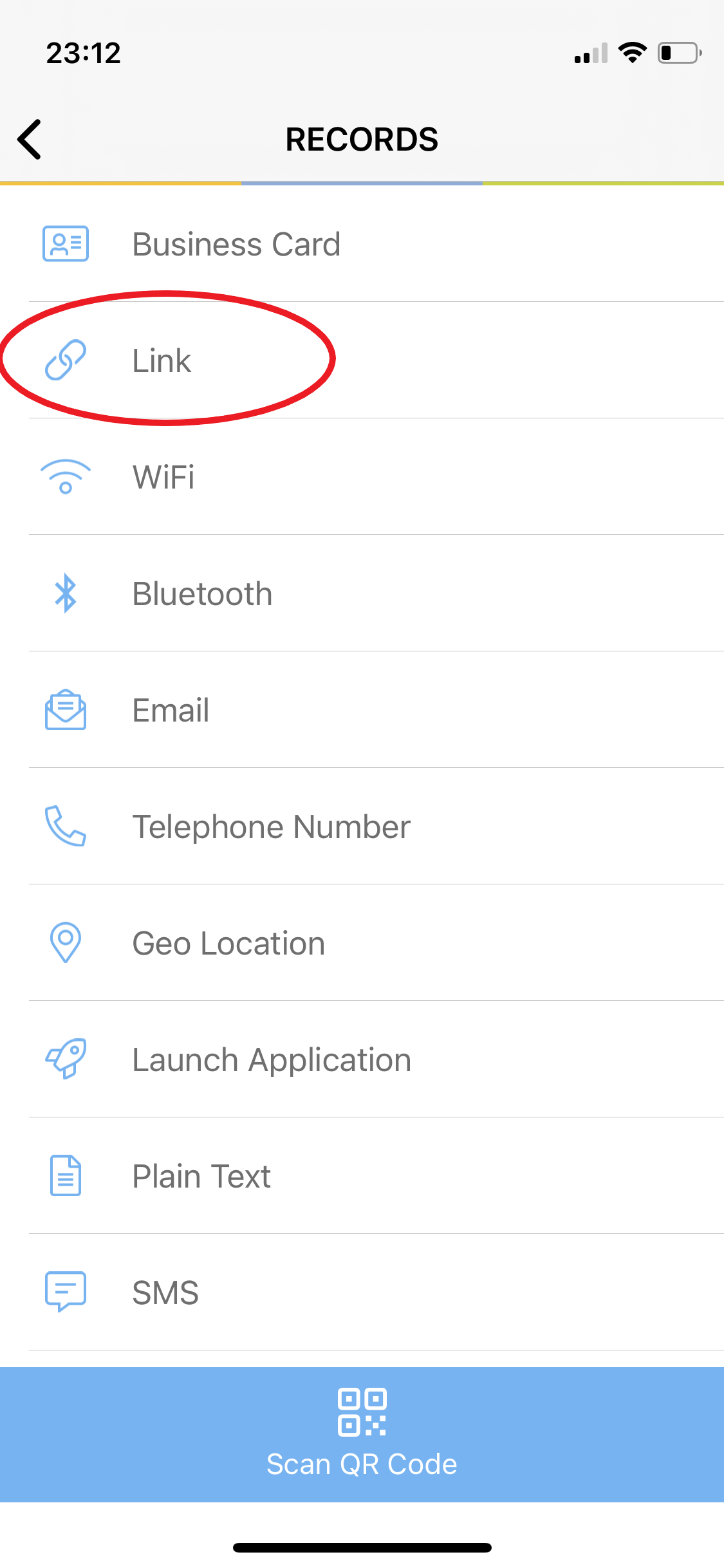Open the Bluetooth record option
The image size is (724, 1568).
pyautogui.click(x=202, y=593)
